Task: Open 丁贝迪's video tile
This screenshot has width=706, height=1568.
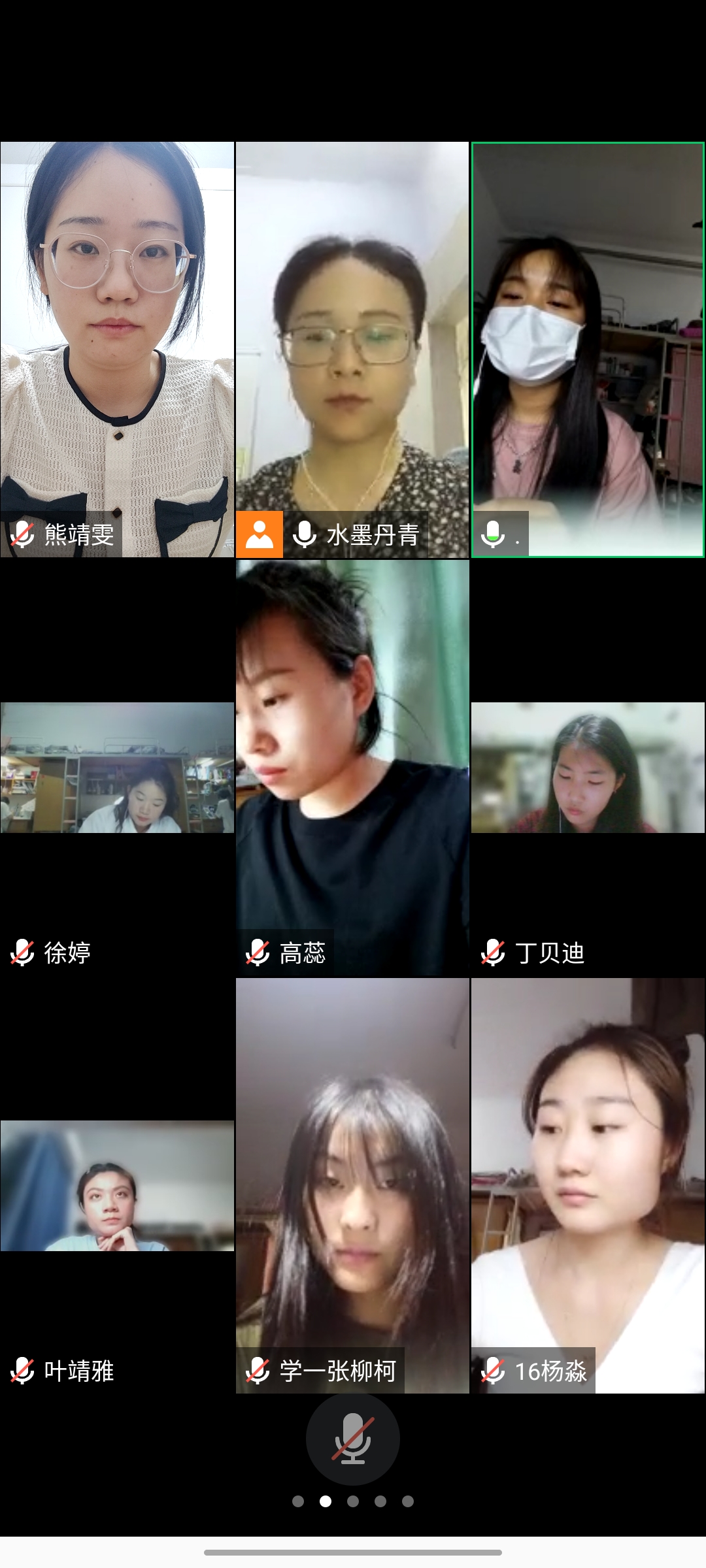Action: (x=588, y=768)
